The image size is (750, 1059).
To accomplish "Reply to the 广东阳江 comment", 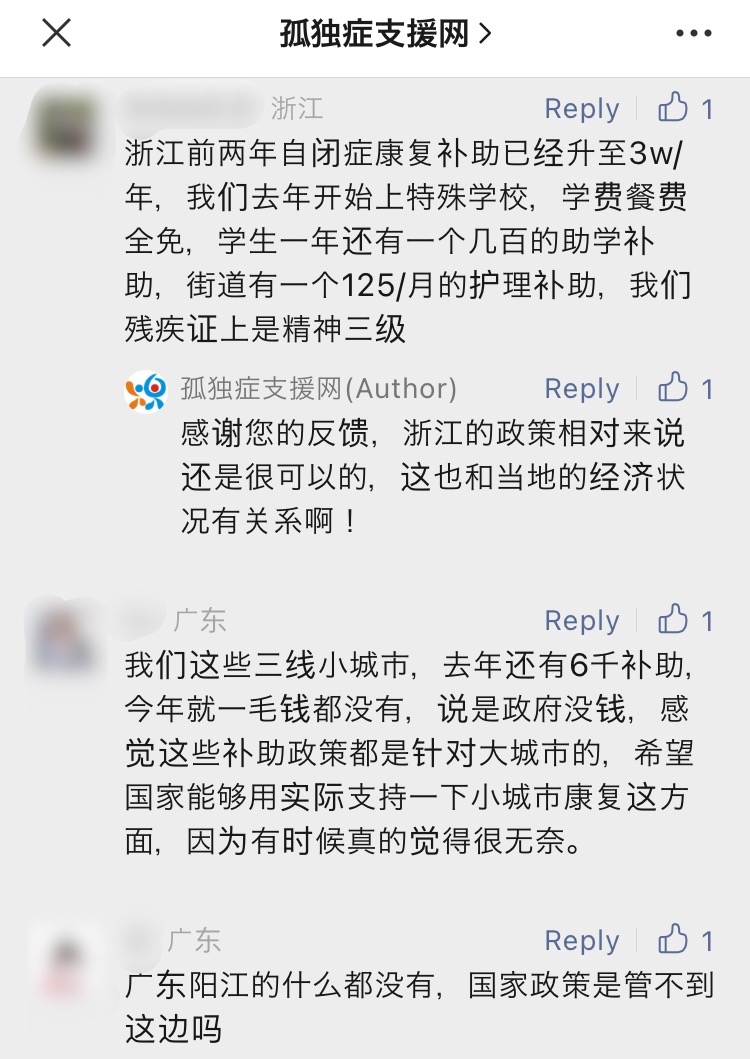I will 581,941.
